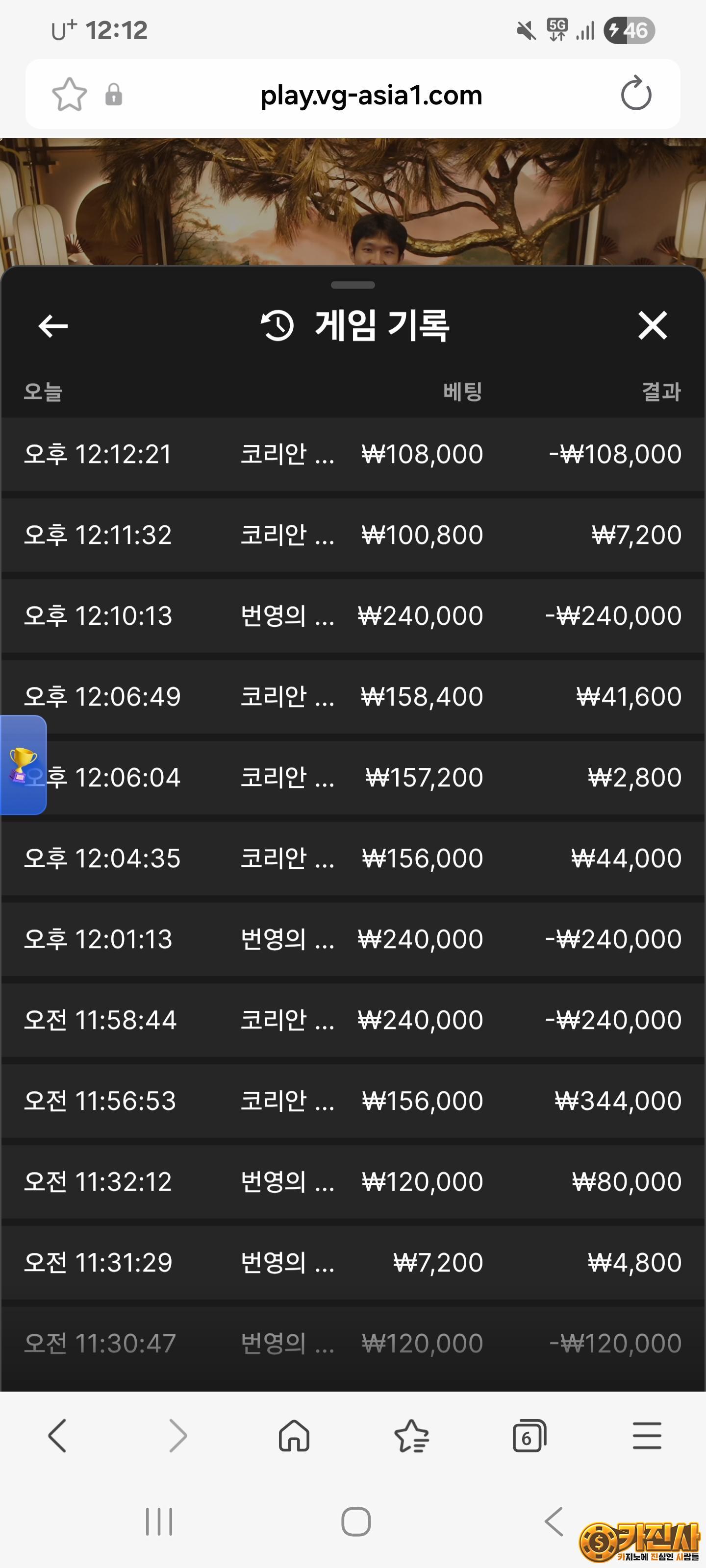The image size is (706, 1568).
Task: View details for 오후 12:01:13 record
Action: tap(353, 939)
